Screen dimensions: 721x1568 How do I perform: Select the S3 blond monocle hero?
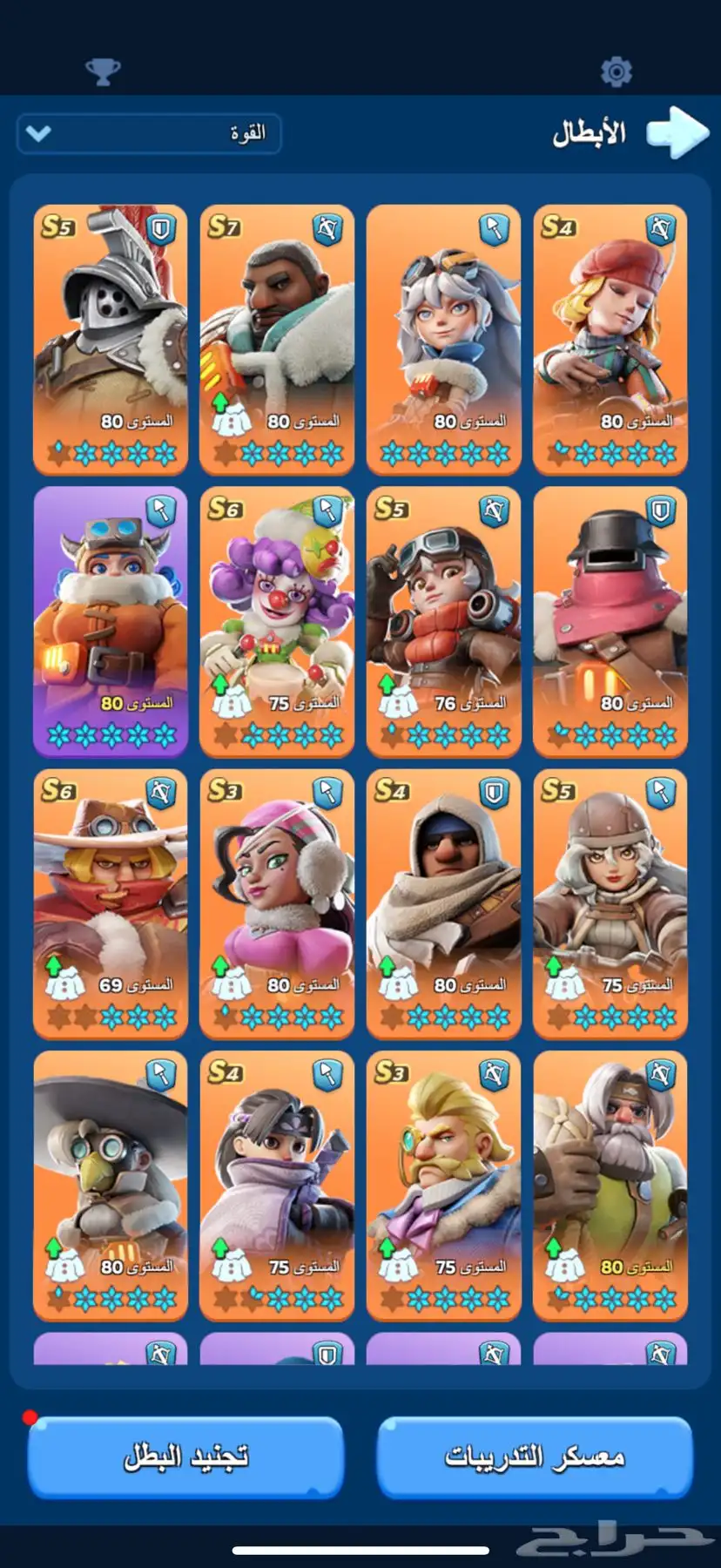(443, 1185)
